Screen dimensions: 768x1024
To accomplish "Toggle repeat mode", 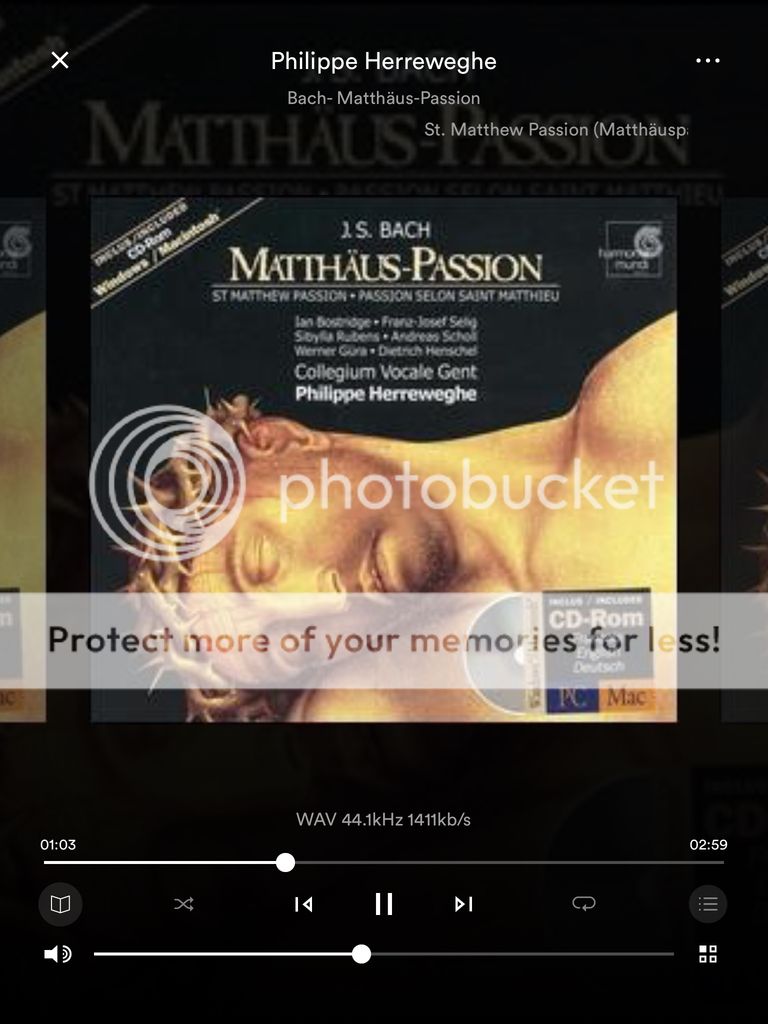I will point(583,904).
